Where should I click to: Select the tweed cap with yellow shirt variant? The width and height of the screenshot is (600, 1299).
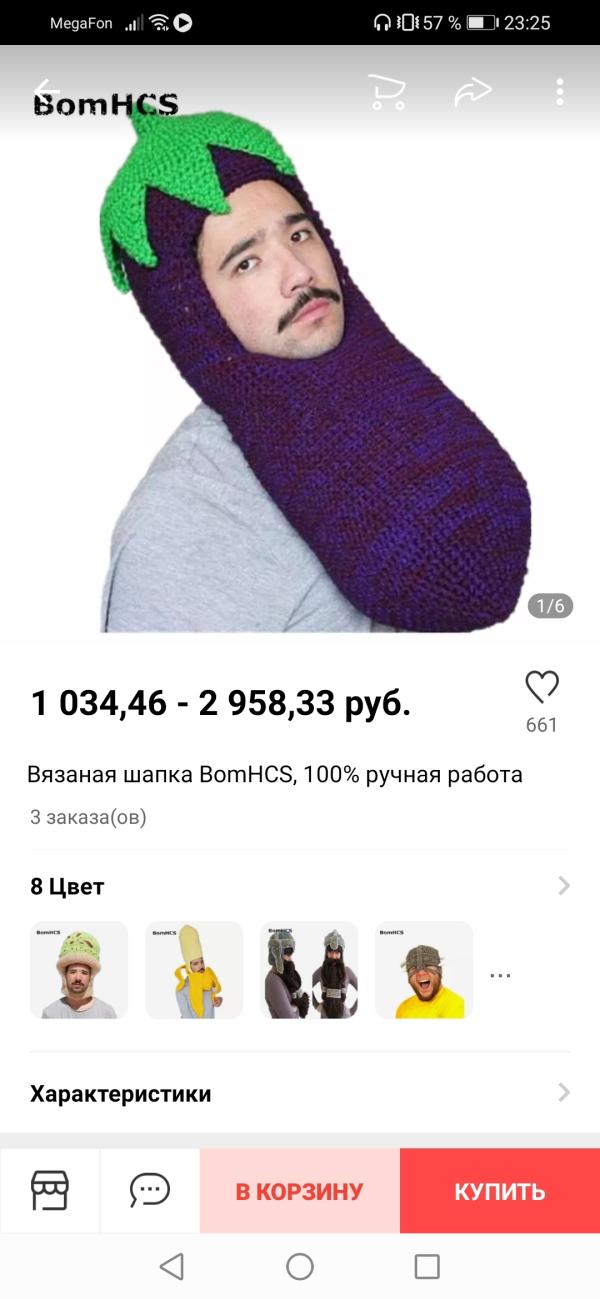(x=424, y=970)
